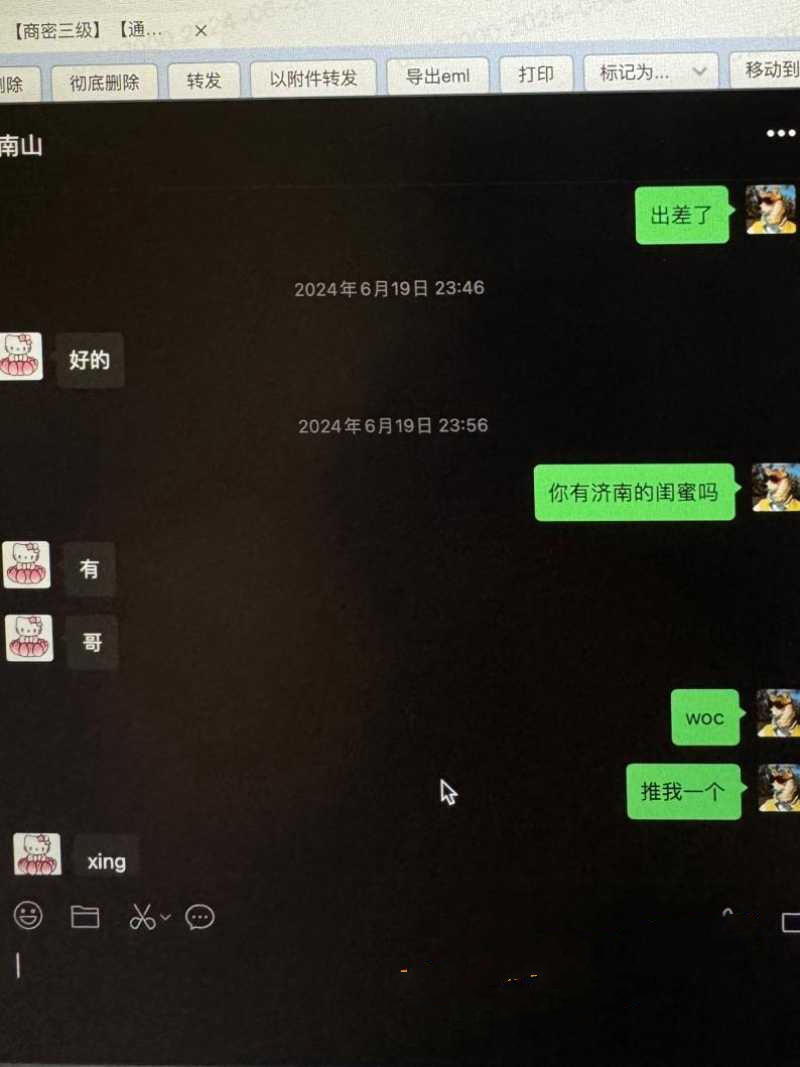Click the "..." more options in chat header
Viewport: 800px width, 1067px height.
779,132
